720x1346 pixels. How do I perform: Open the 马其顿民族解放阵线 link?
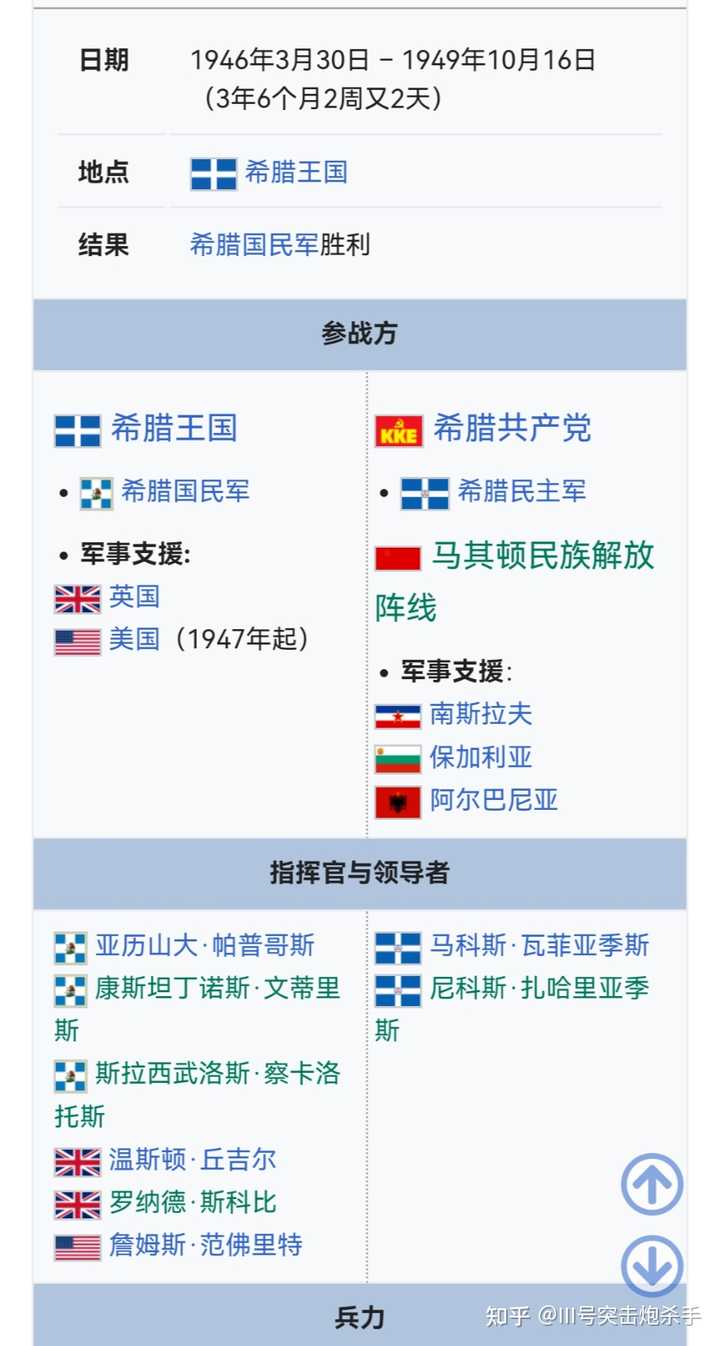point(516,581)
